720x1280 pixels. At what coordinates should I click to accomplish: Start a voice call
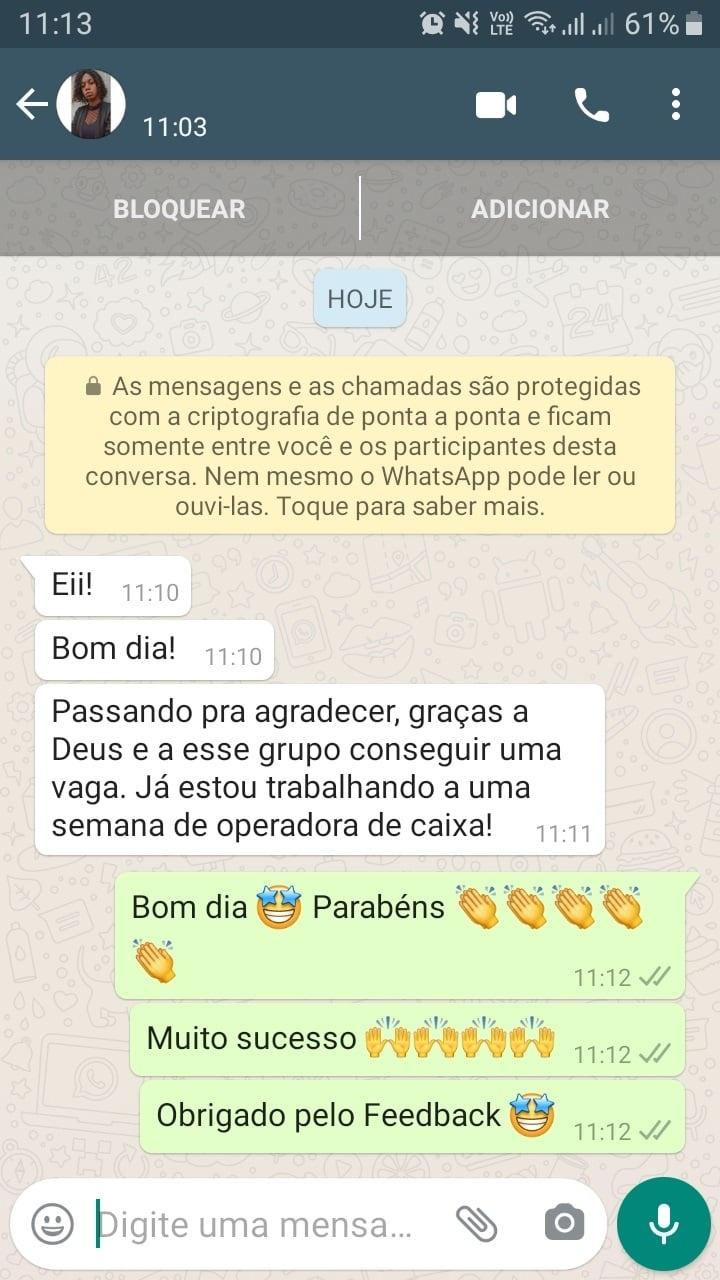tap(591, 104)
